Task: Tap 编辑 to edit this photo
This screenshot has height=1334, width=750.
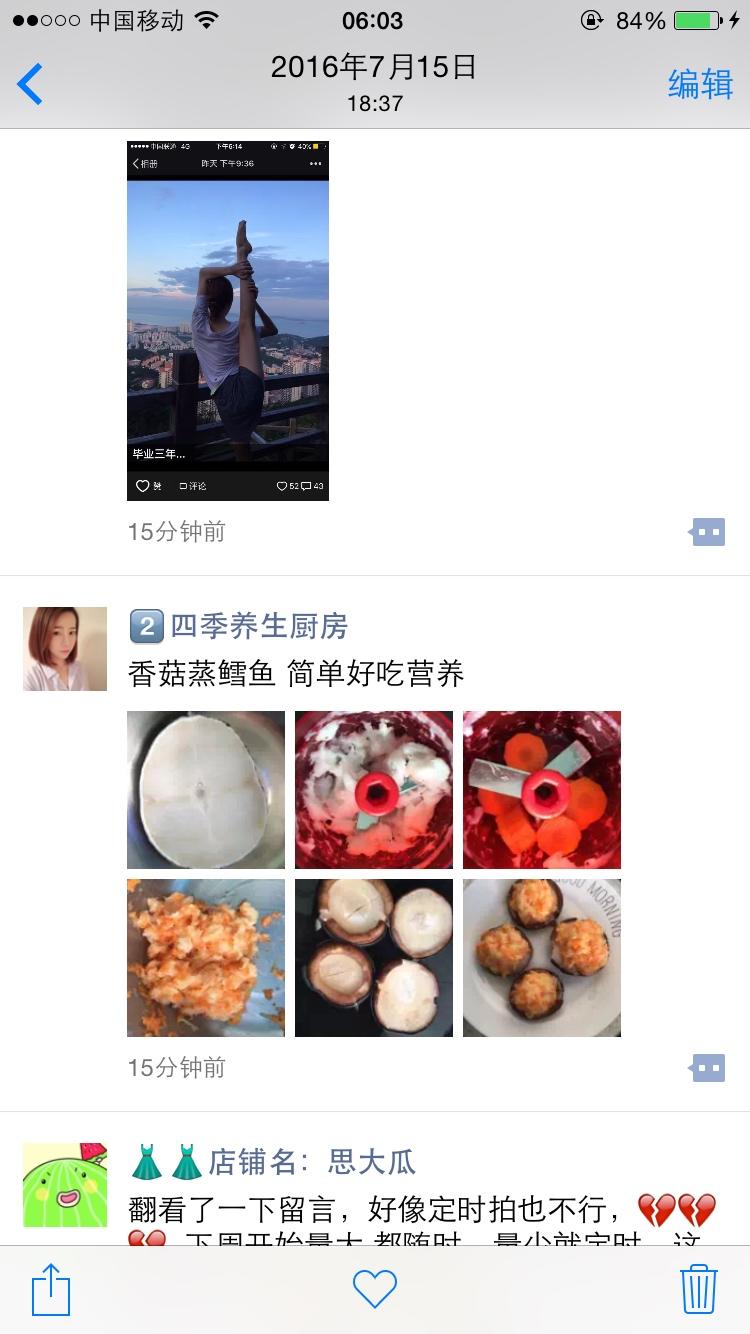Action: pyautogui.click(x=700, y=84)
